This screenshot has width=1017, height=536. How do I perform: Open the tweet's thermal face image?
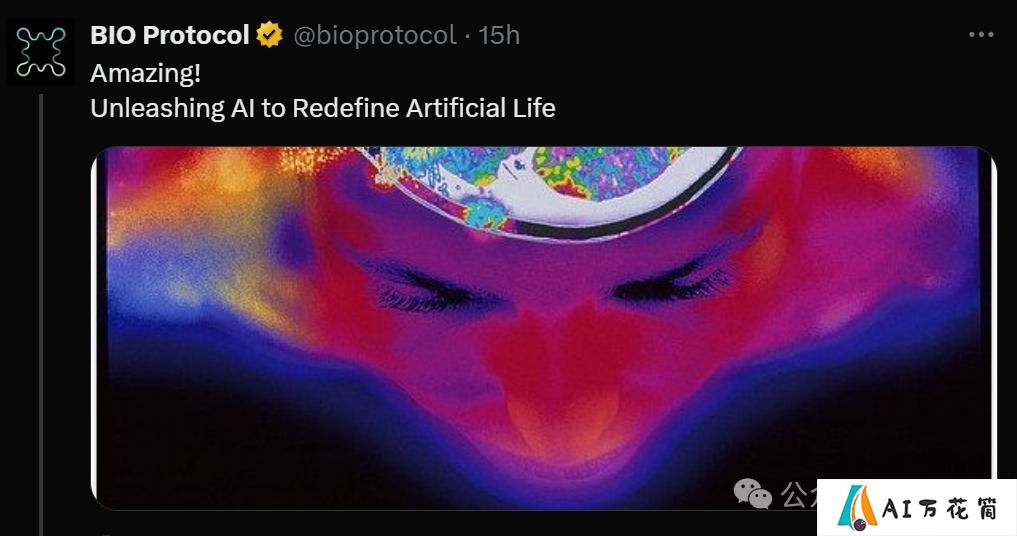tap(543, 327)
